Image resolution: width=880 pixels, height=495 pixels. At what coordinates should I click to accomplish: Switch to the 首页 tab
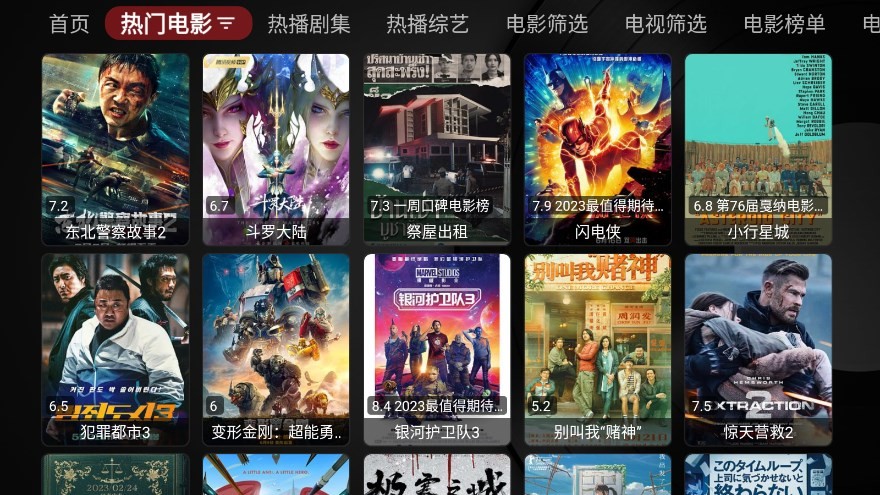pos(69,24)
